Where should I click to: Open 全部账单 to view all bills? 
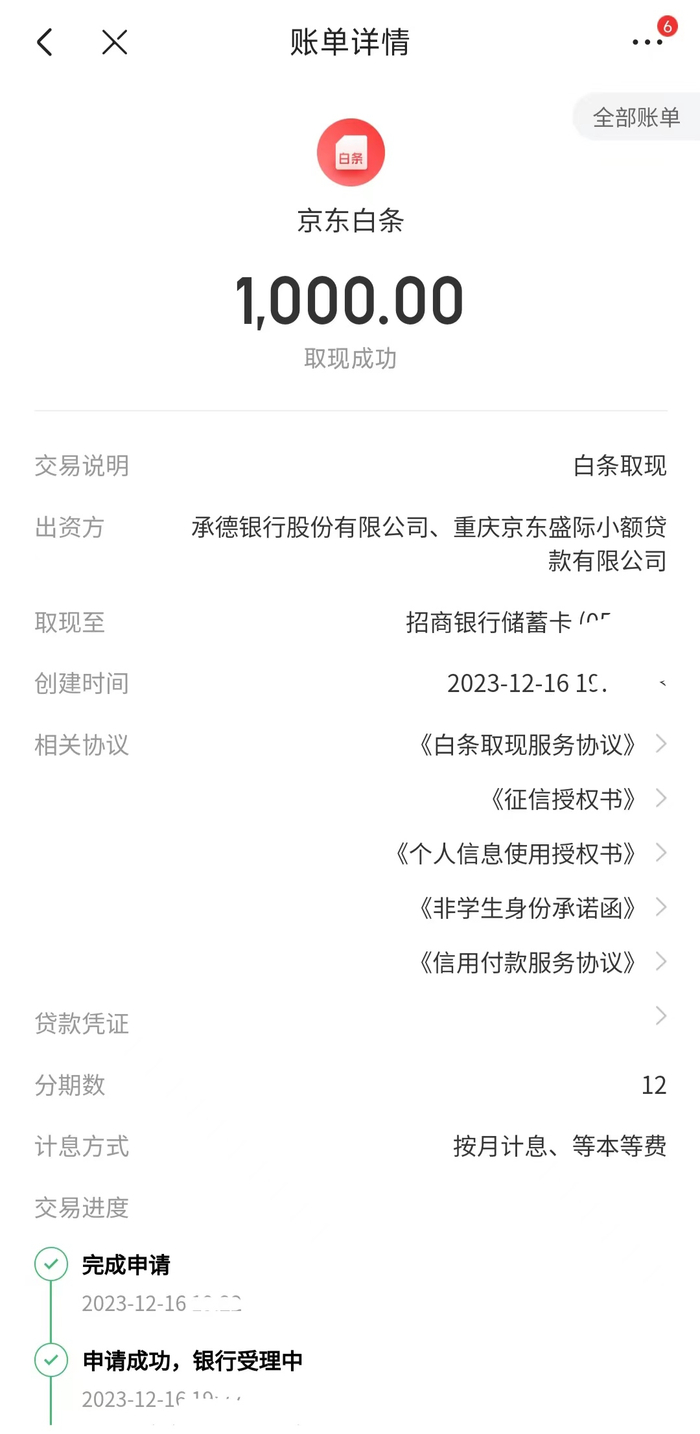636,117
